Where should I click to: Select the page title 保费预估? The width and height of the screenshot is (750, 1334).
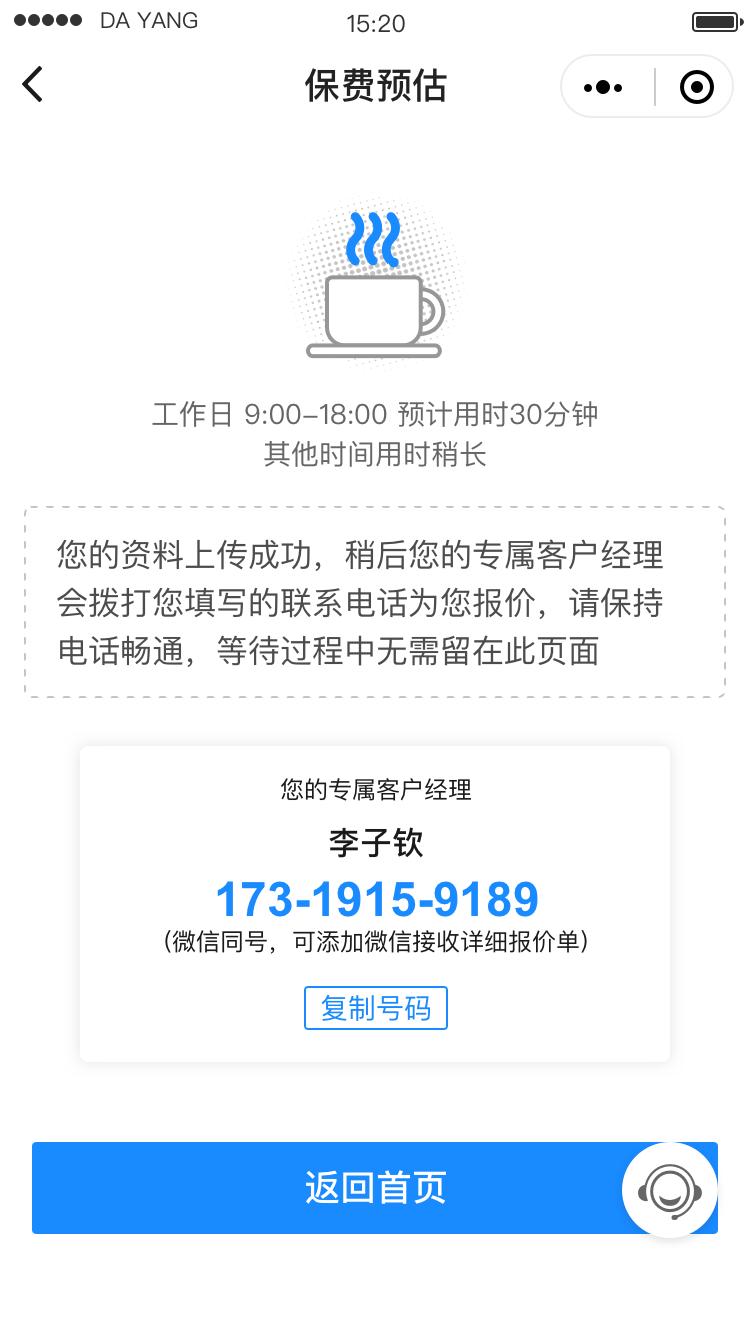pos(375,87)
